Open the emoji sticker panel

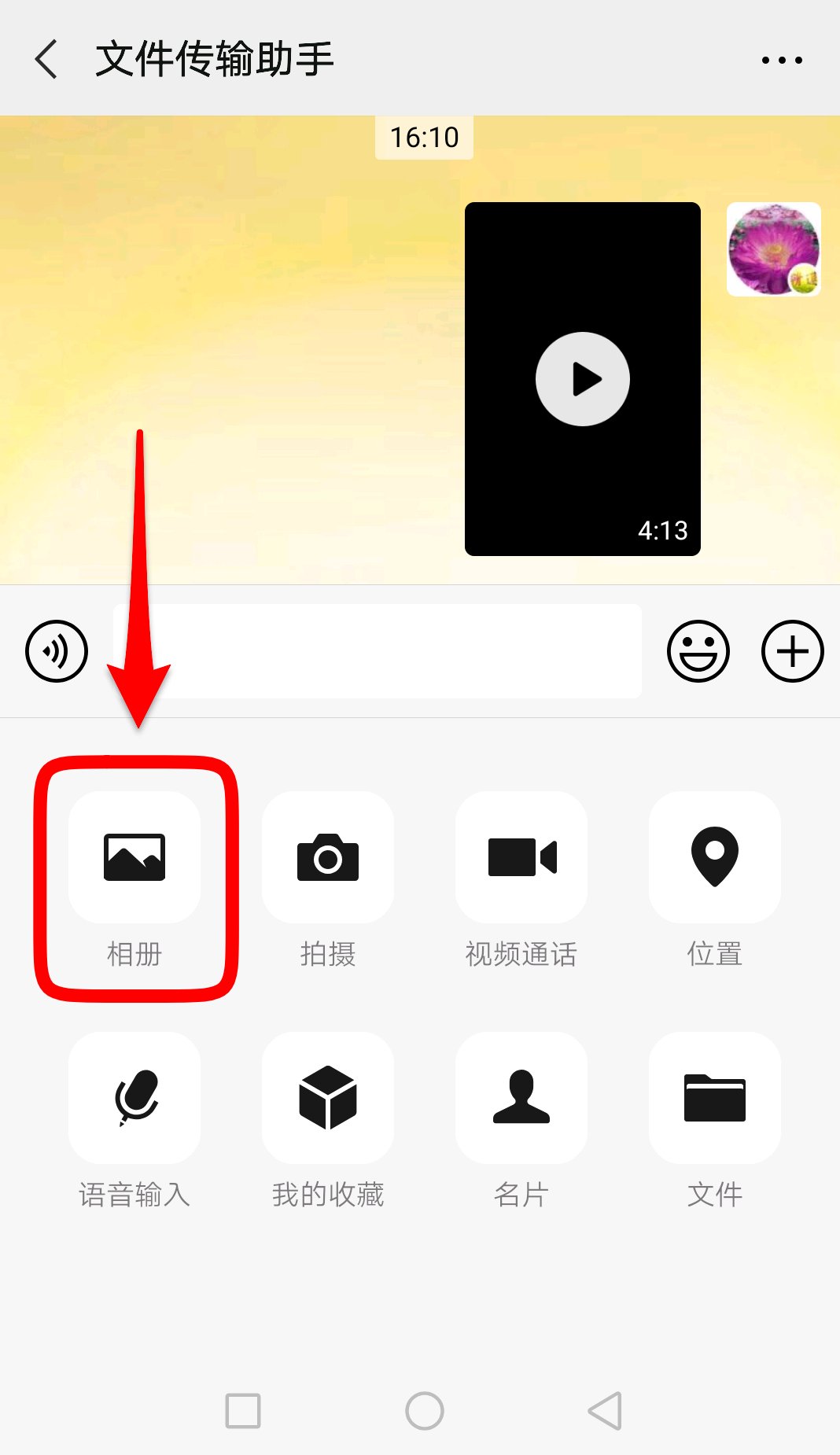pyautogui.click(x=698, y=651)
